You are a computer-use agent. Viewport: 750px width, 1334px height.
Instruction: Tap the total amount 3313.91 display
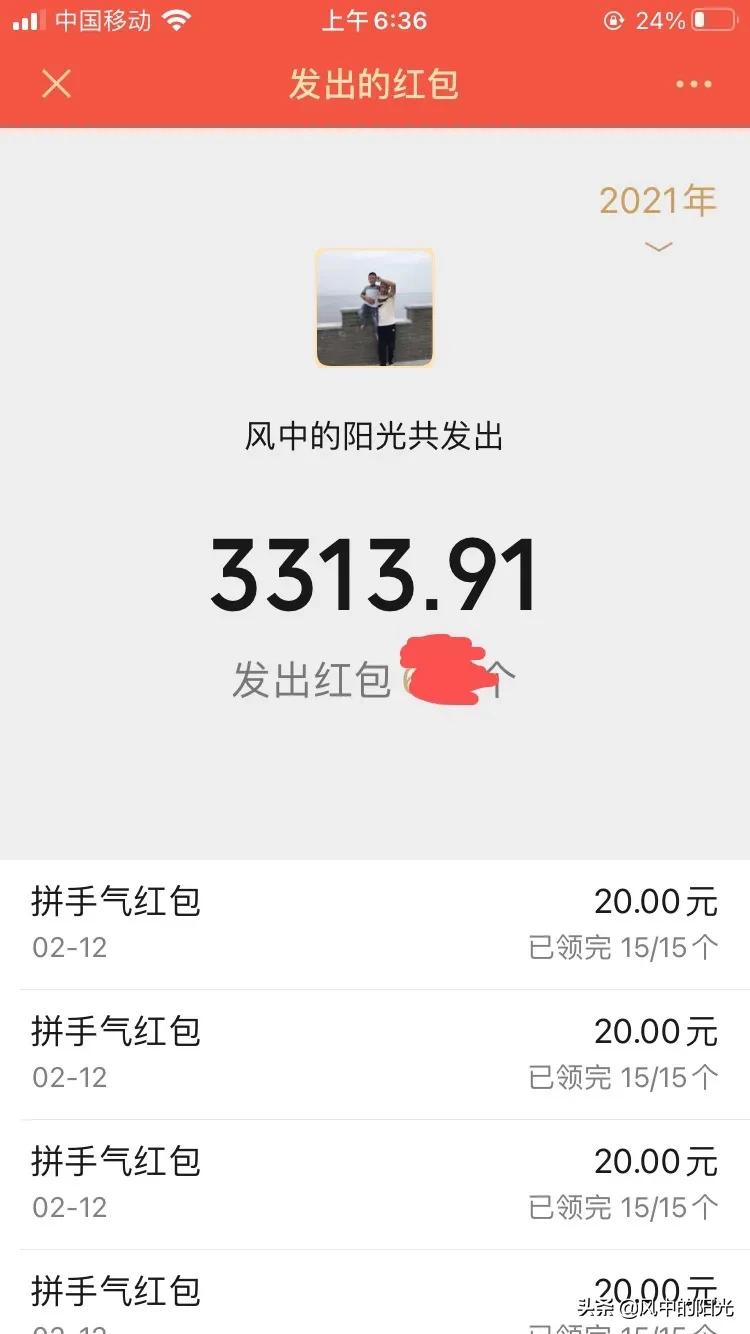click(x=374, y=572)
